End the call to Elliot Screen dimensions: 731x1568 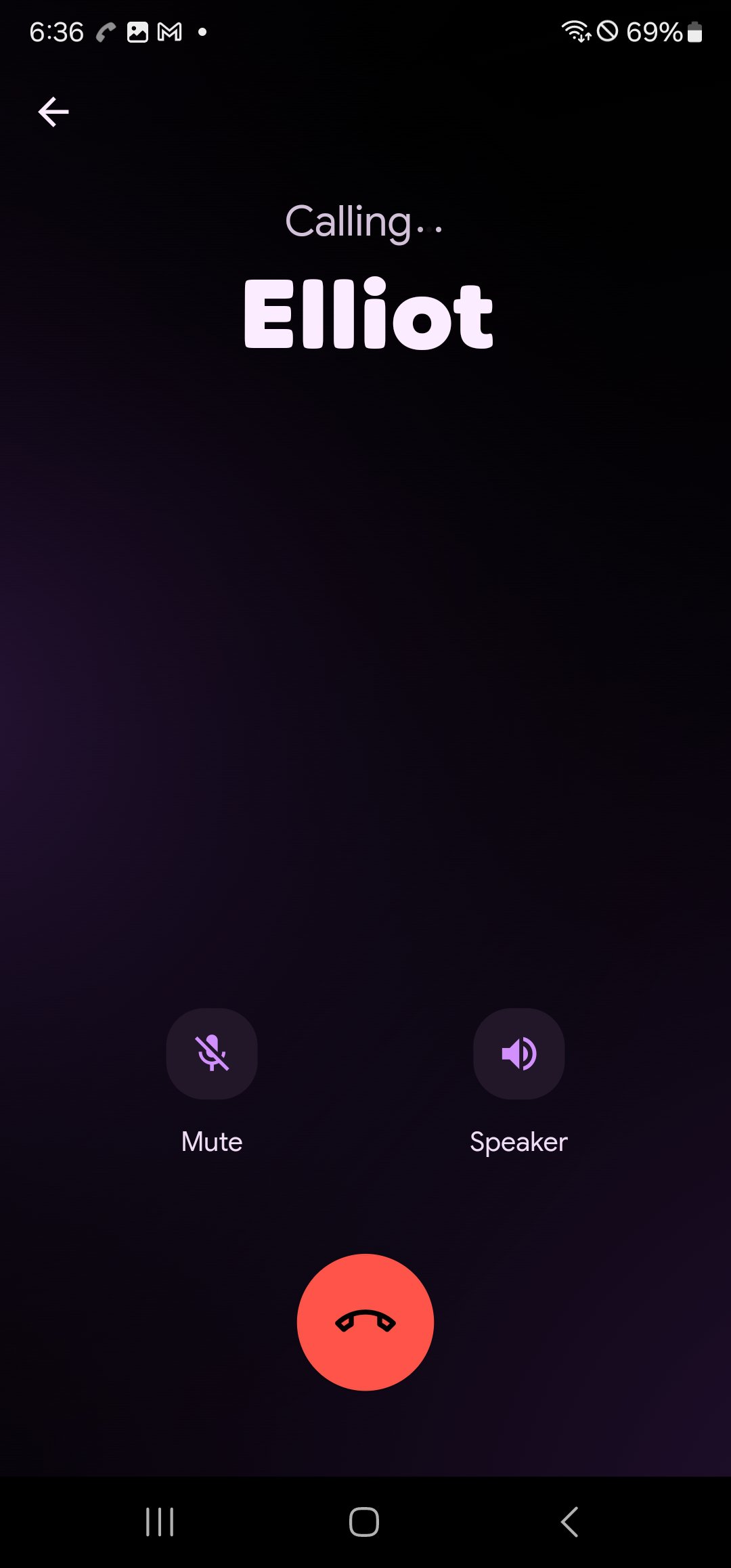[365, 1322]
